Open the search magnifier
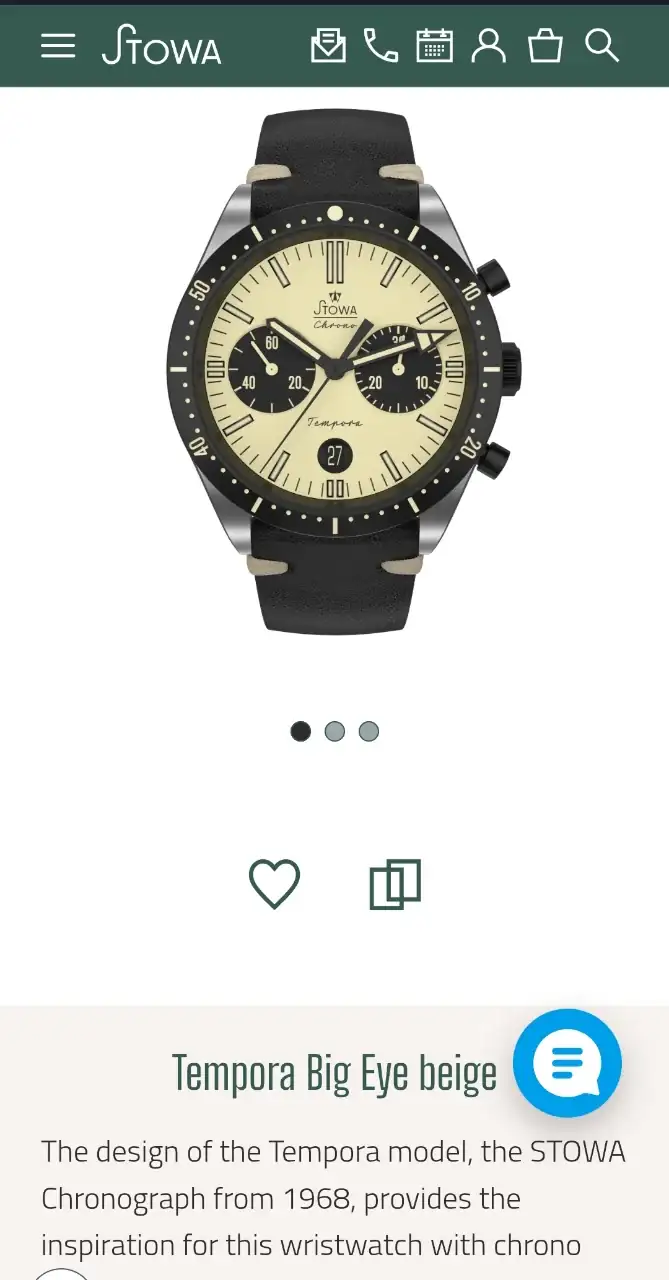The image size is (669, 1280). [x=602, y=46]
